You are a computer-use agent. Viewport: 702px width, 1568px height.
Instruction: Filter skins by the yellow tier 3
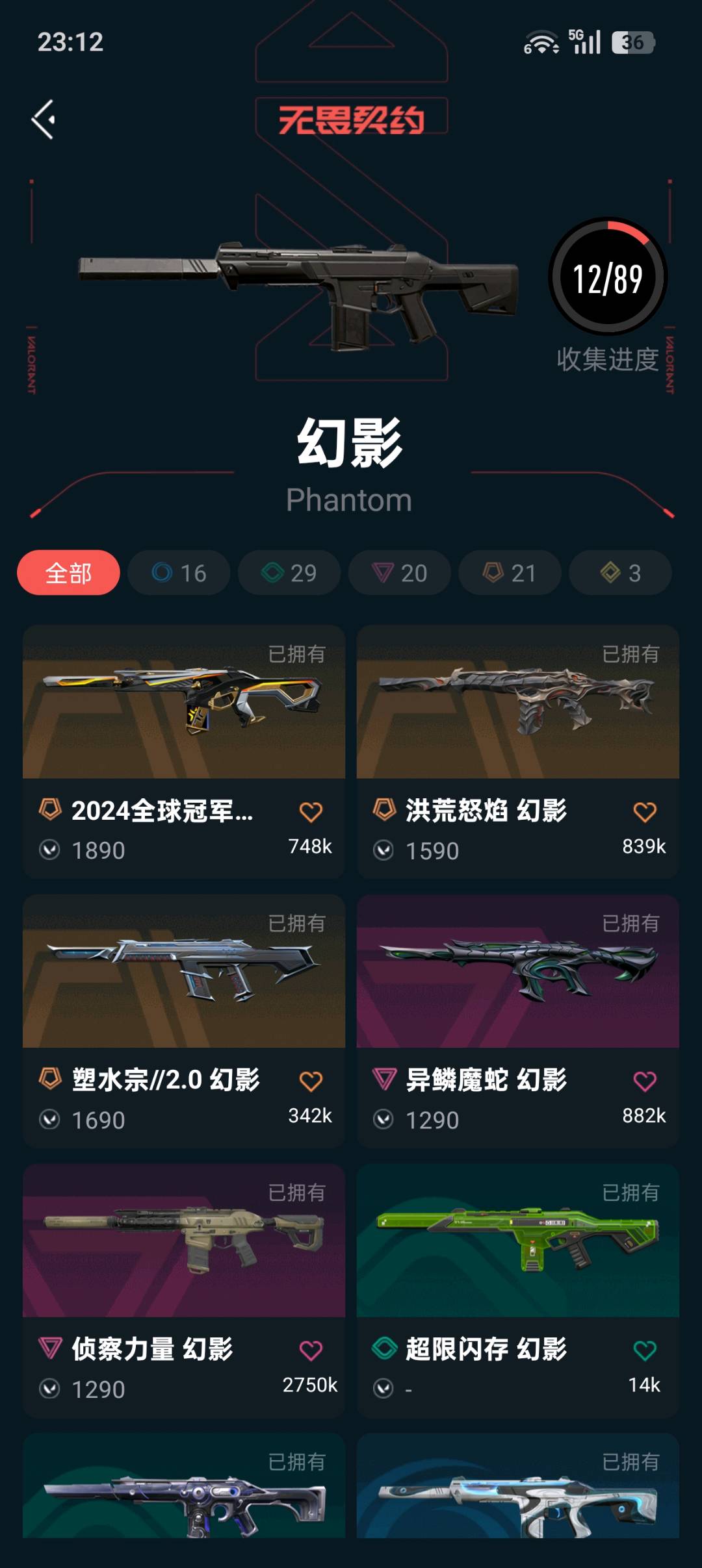tap(620, 573)
